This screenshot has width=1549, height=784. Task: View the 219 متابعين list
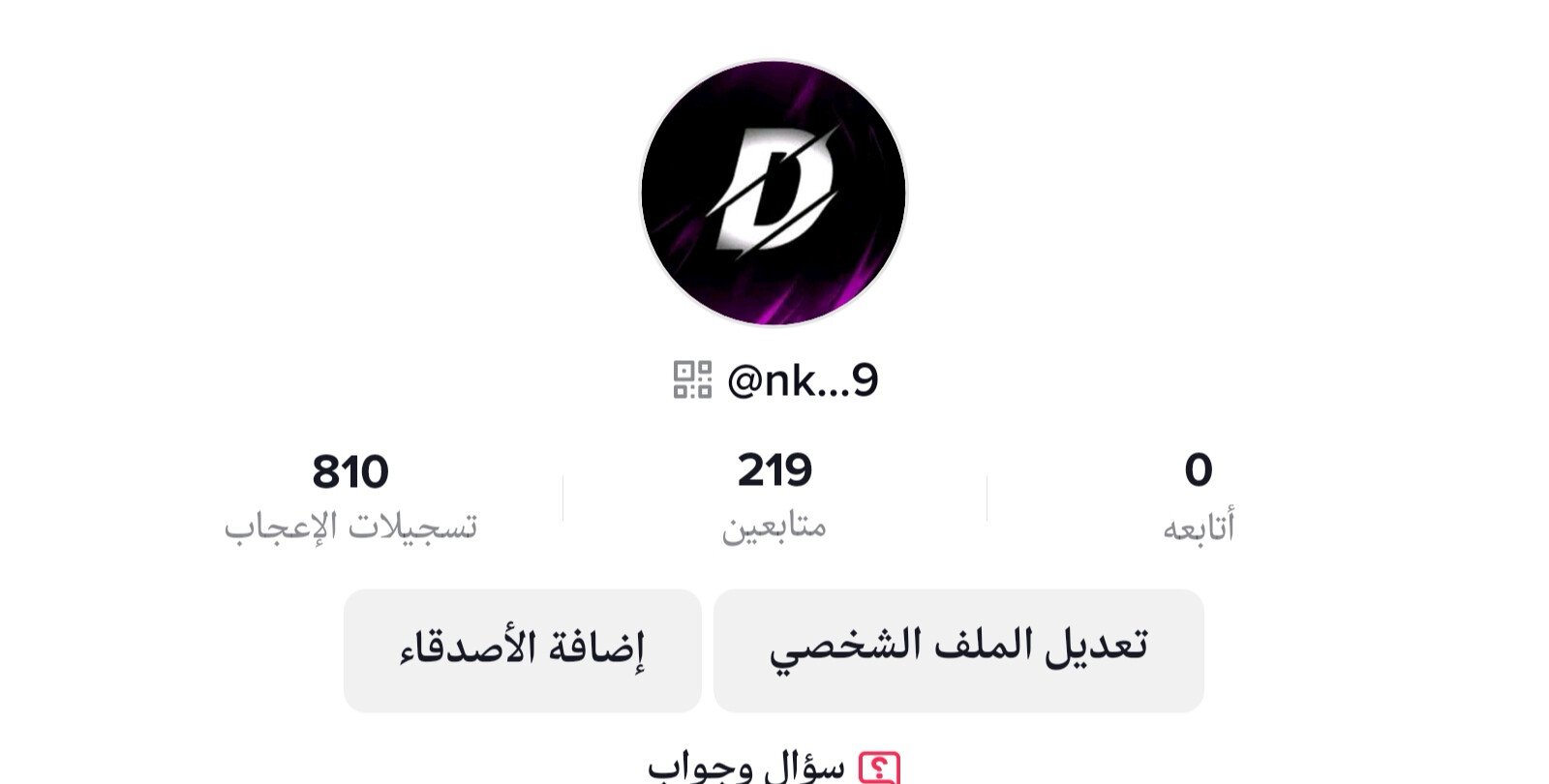[774, 495]
